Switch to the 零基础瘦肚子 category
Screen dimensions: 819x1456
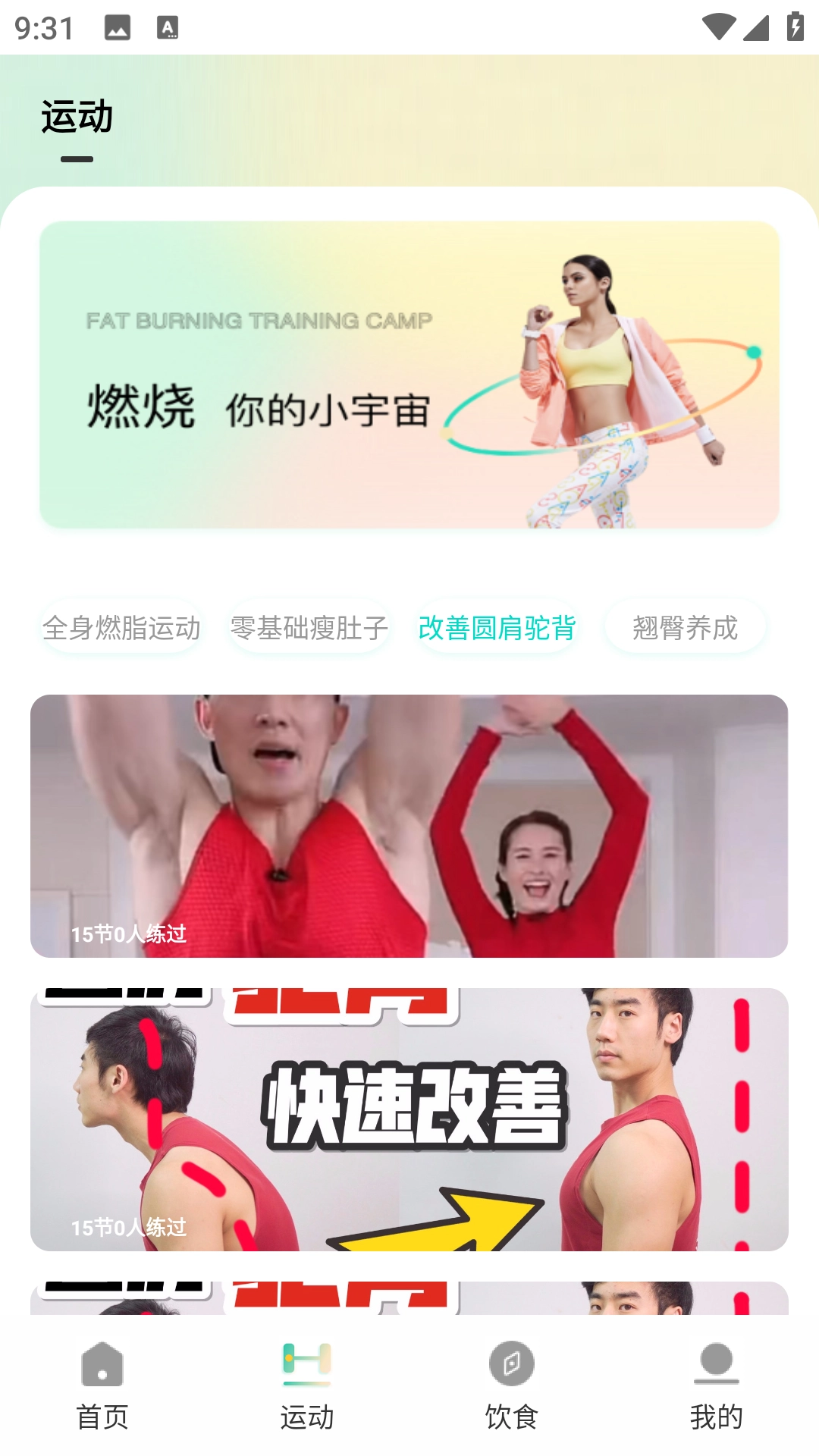coord(309,628)
